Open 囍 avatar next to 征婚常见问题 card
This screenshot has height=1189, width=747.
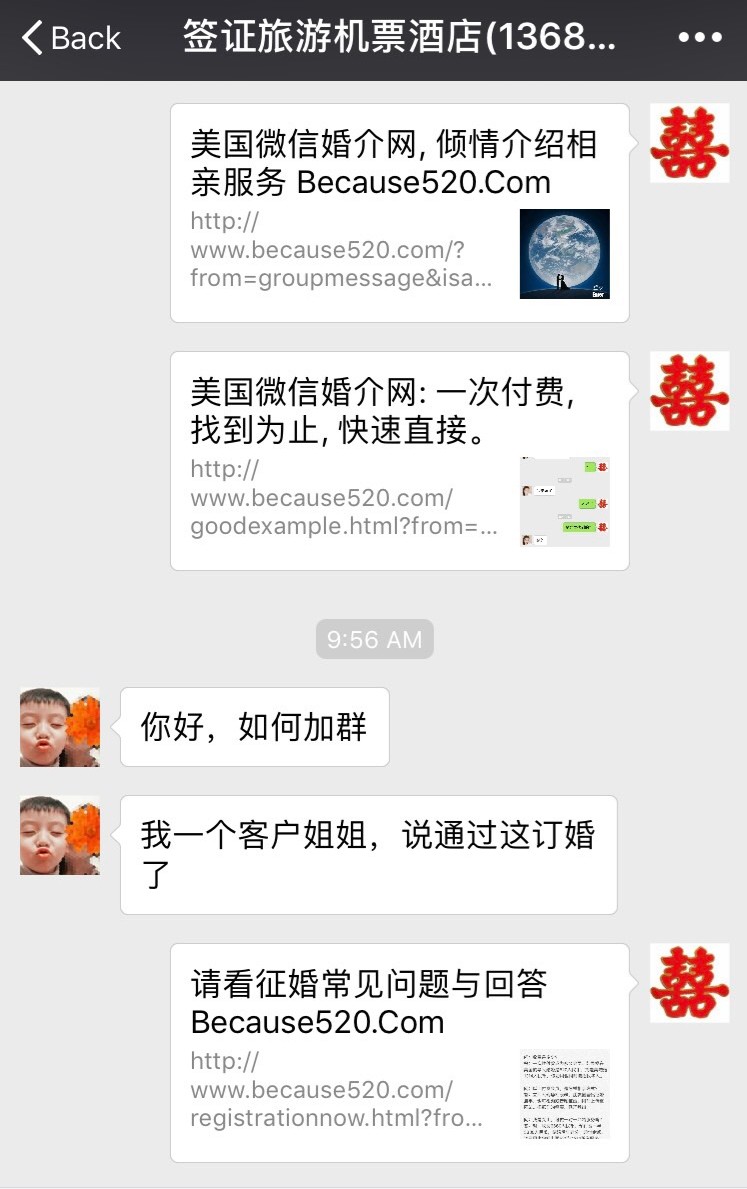689,983
